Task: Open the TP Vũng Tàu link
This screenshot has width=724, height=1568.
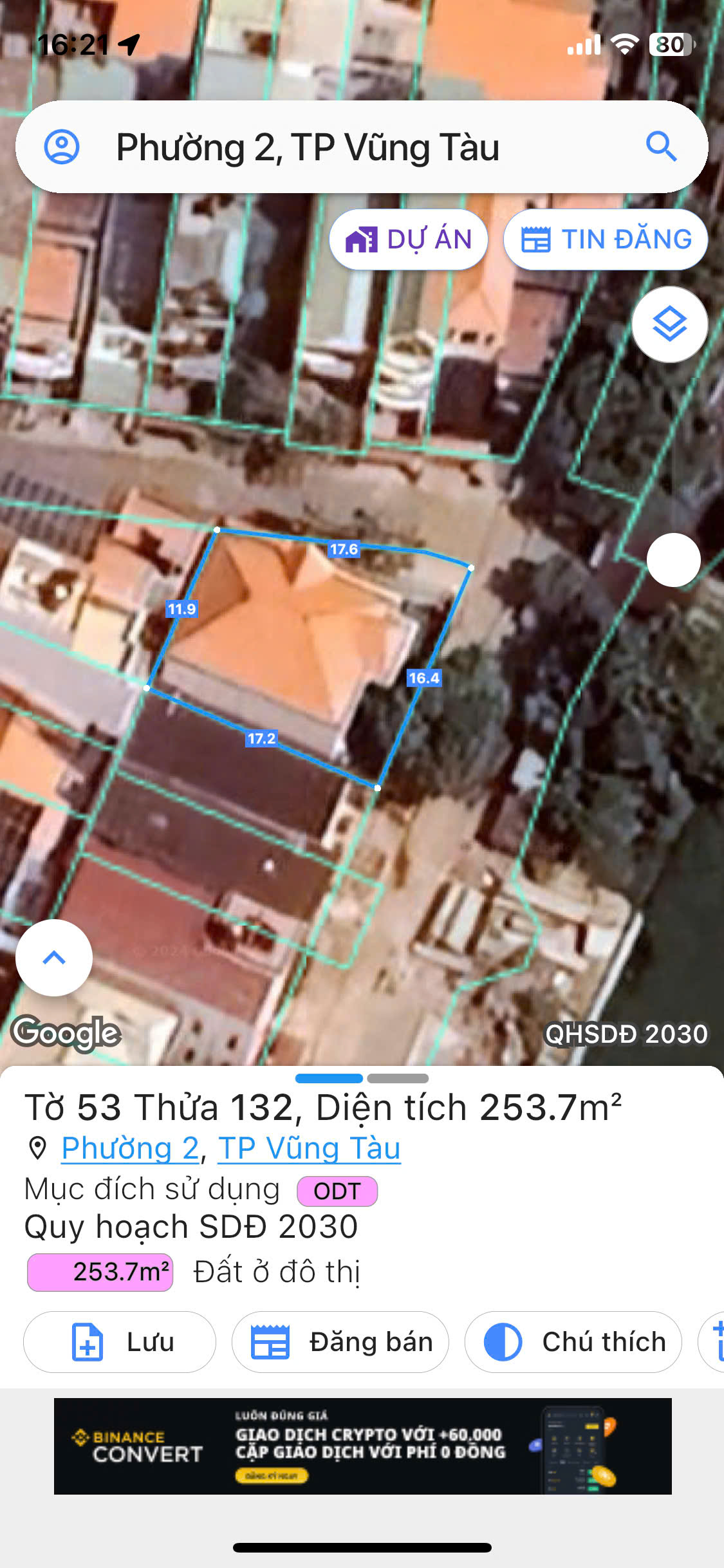Action: point(309,1148)
